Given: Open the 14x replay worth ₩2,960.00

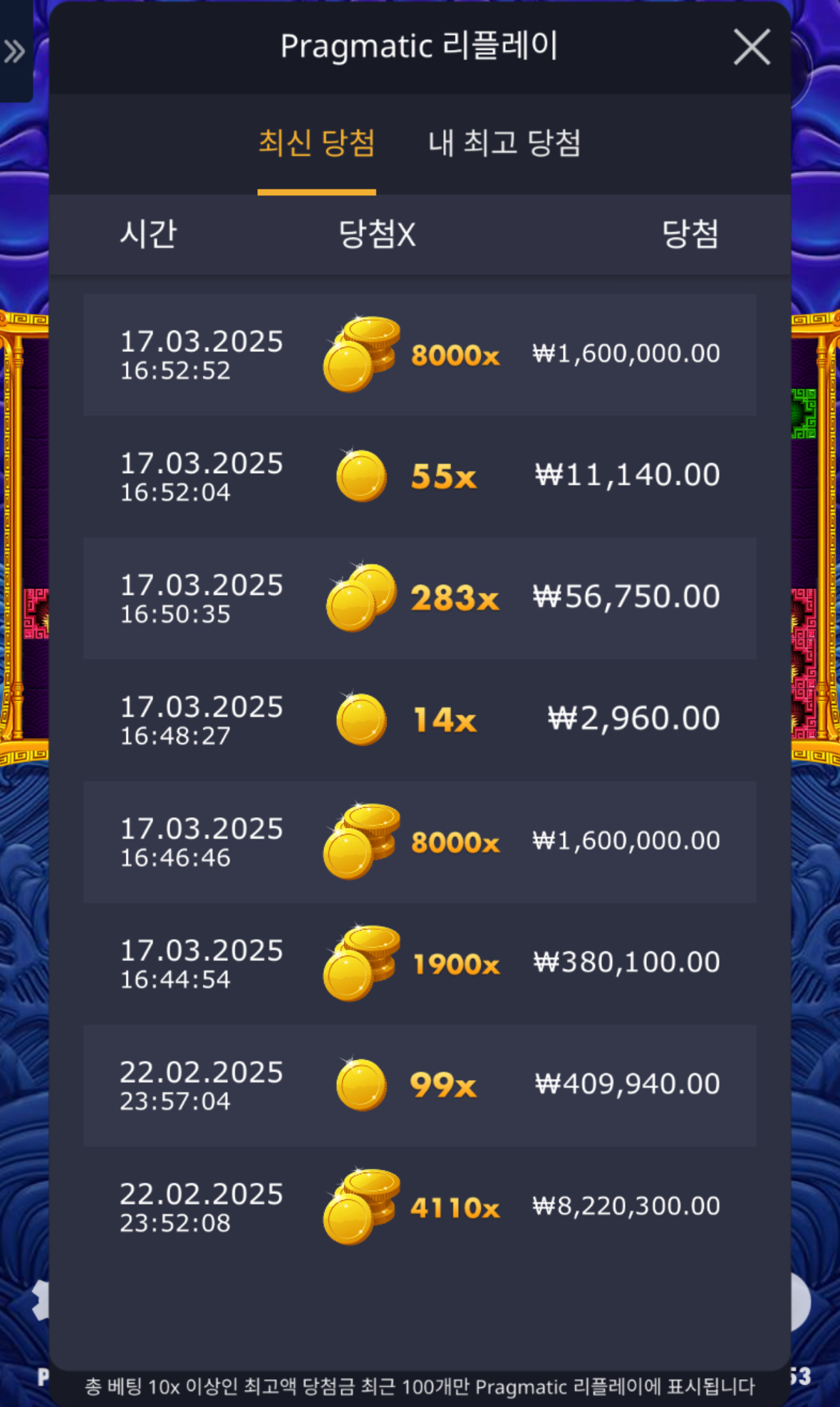Looking at the screenshot, I should coord(420,720).
